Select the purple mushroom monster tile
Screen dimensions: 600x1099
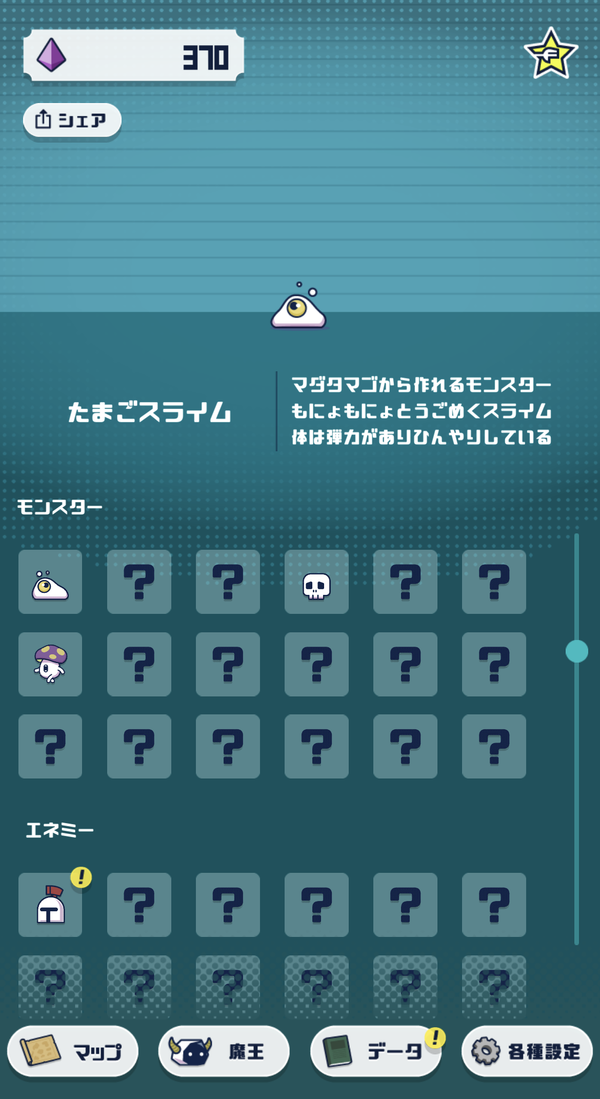click(x=50, y=664)
